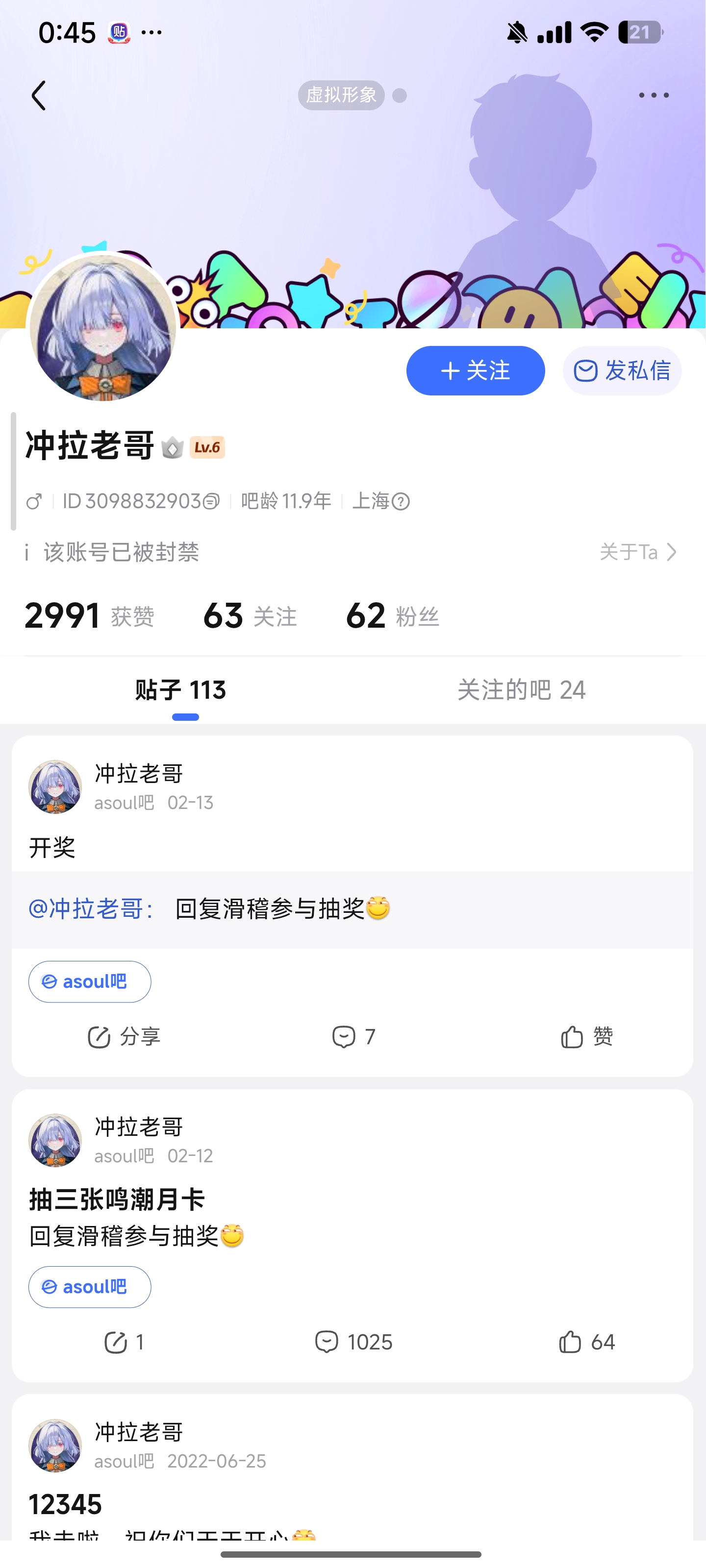The width and height of the screenshot is (706, 1568).
Task: Open the 关于Ta details
Action: 638,552
